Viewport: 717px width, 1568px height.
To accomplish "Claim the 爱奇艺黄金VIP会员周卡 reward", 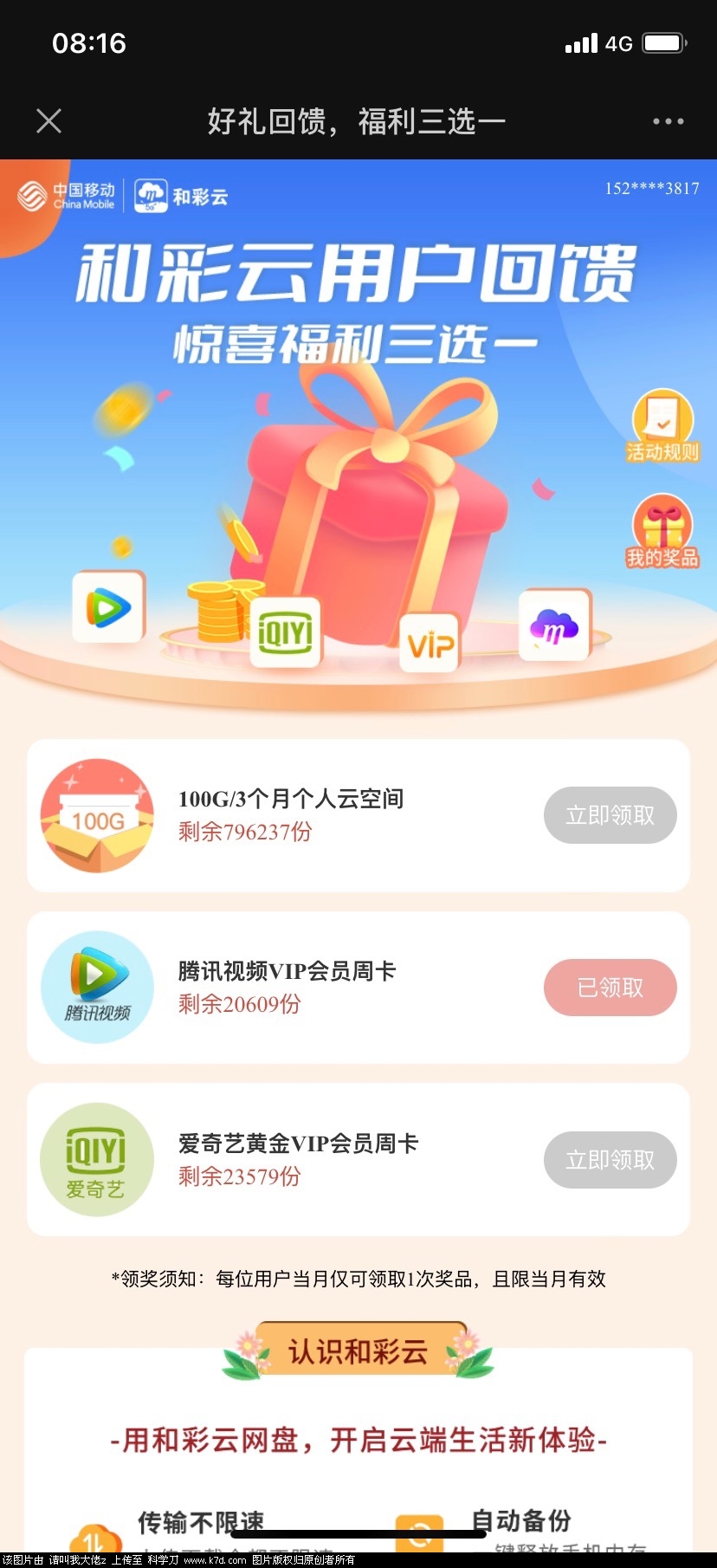I will (x=610, y=1160).
